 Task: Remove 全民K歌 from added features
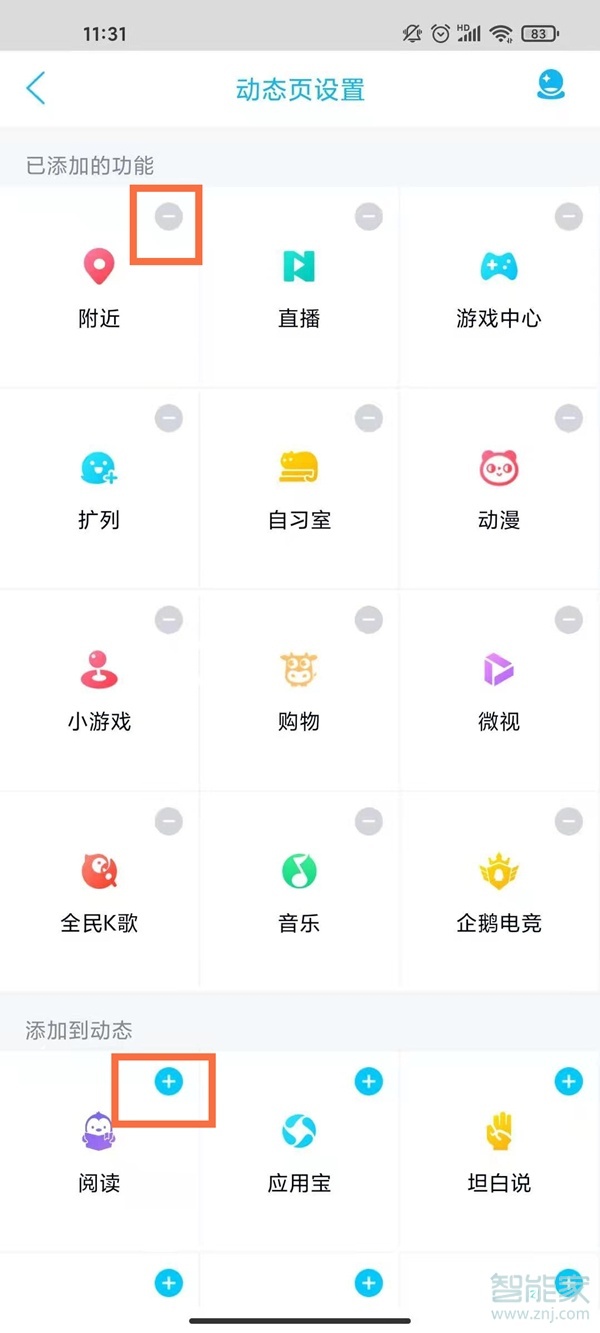tap(169, 822)
